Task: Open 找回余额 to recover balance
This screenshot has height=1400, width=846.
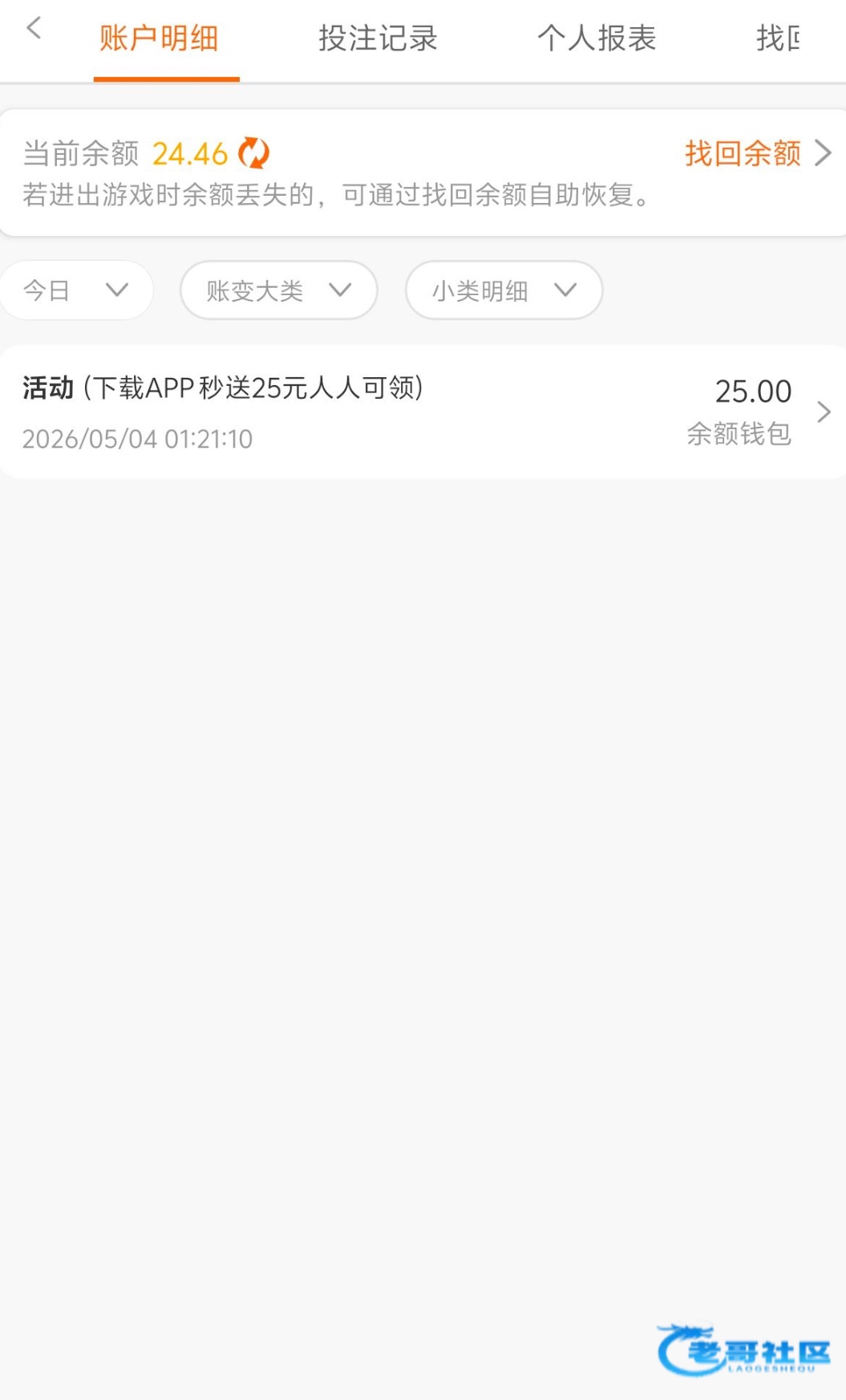Action: tap(758, 152)
